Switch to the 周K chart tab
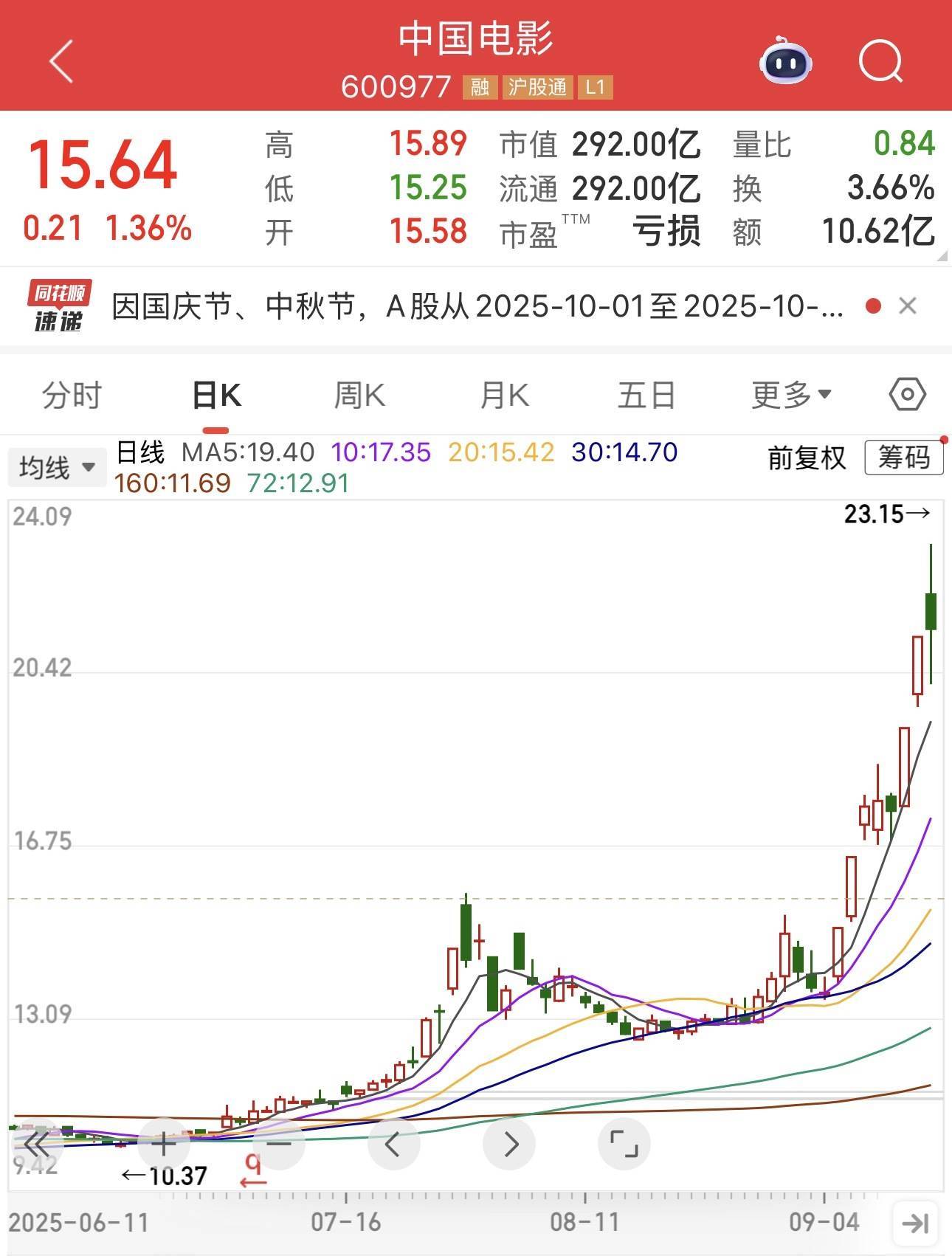The height and width of the screenshot is (1256, 952). (359, 396)
